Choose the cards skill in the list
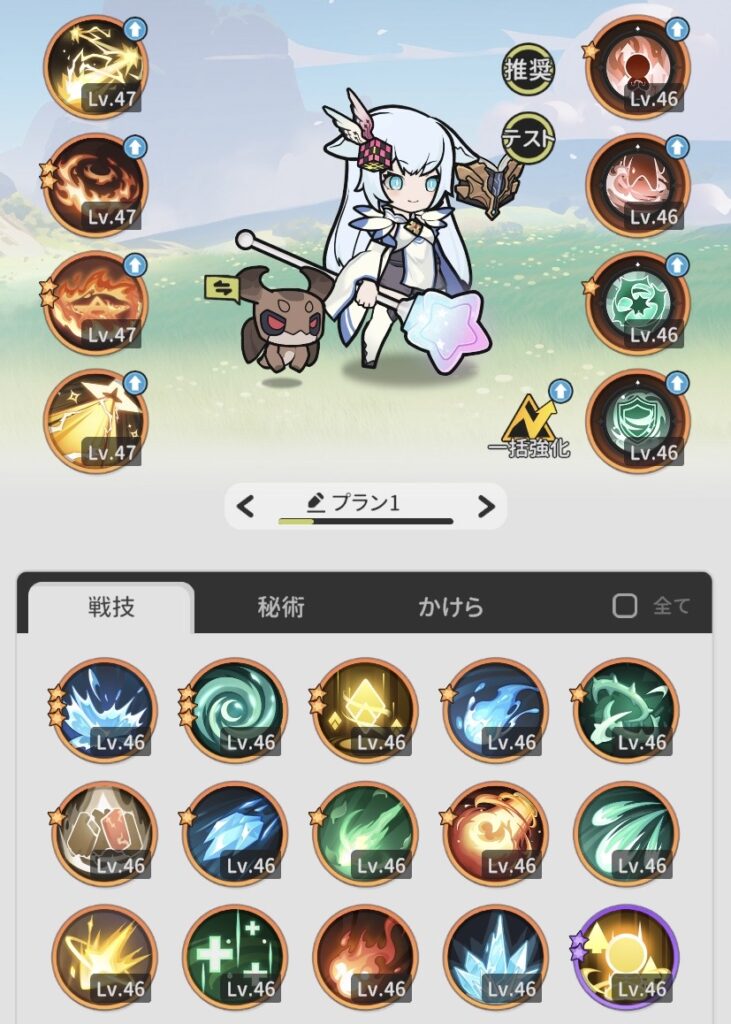Image resolution: width=731 pixels, height=1024 pixels. point(105,832)
